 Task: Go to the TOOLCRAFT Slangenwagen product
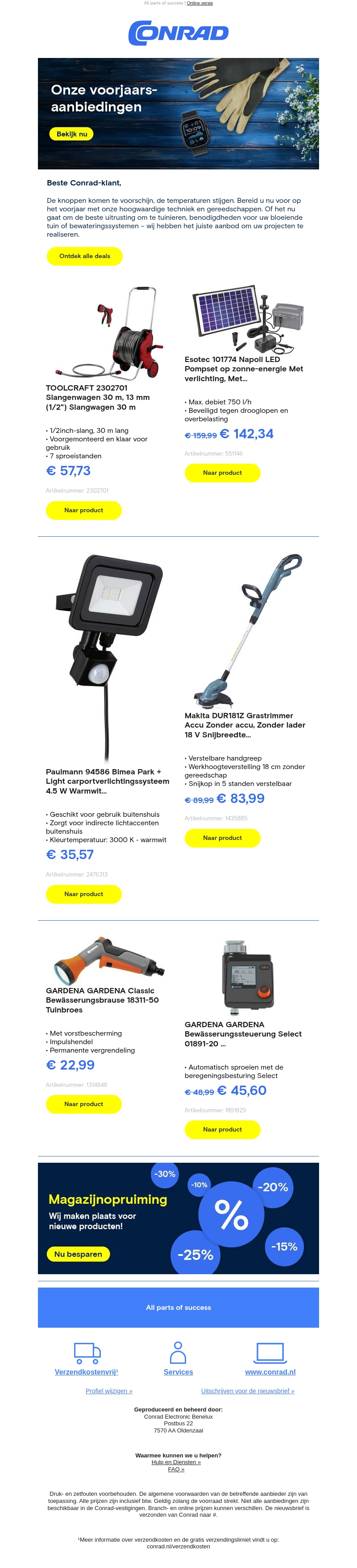click(x=83, y=510)
